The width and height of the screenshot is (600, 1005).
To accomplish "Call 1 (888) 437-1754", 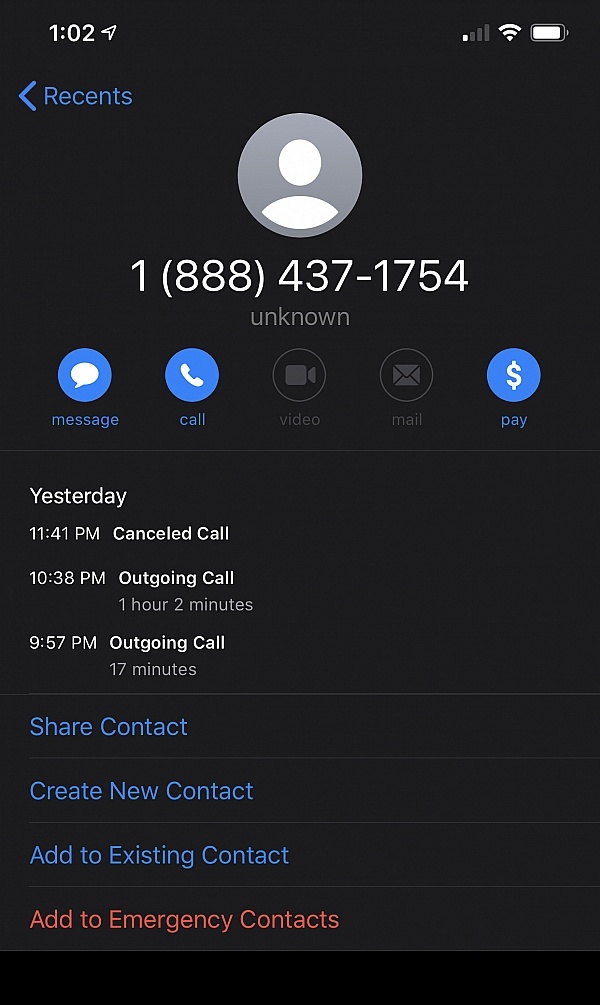I will [x=192, y=376].
